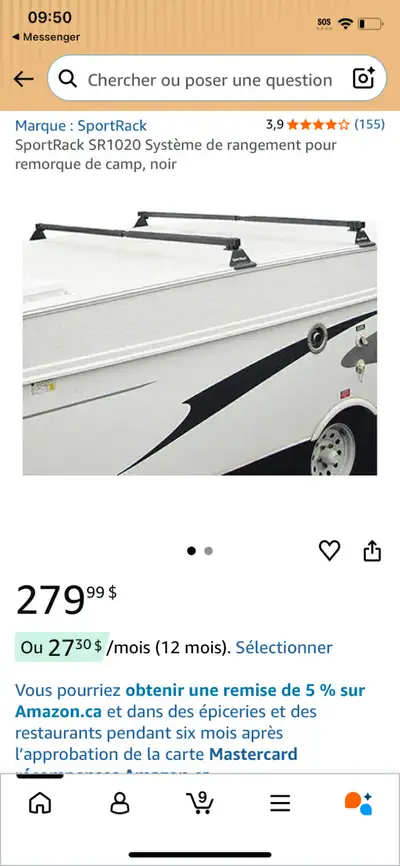Open the shopping cart with 9 items
Screen dimensions: 400x866
point(199,802)
